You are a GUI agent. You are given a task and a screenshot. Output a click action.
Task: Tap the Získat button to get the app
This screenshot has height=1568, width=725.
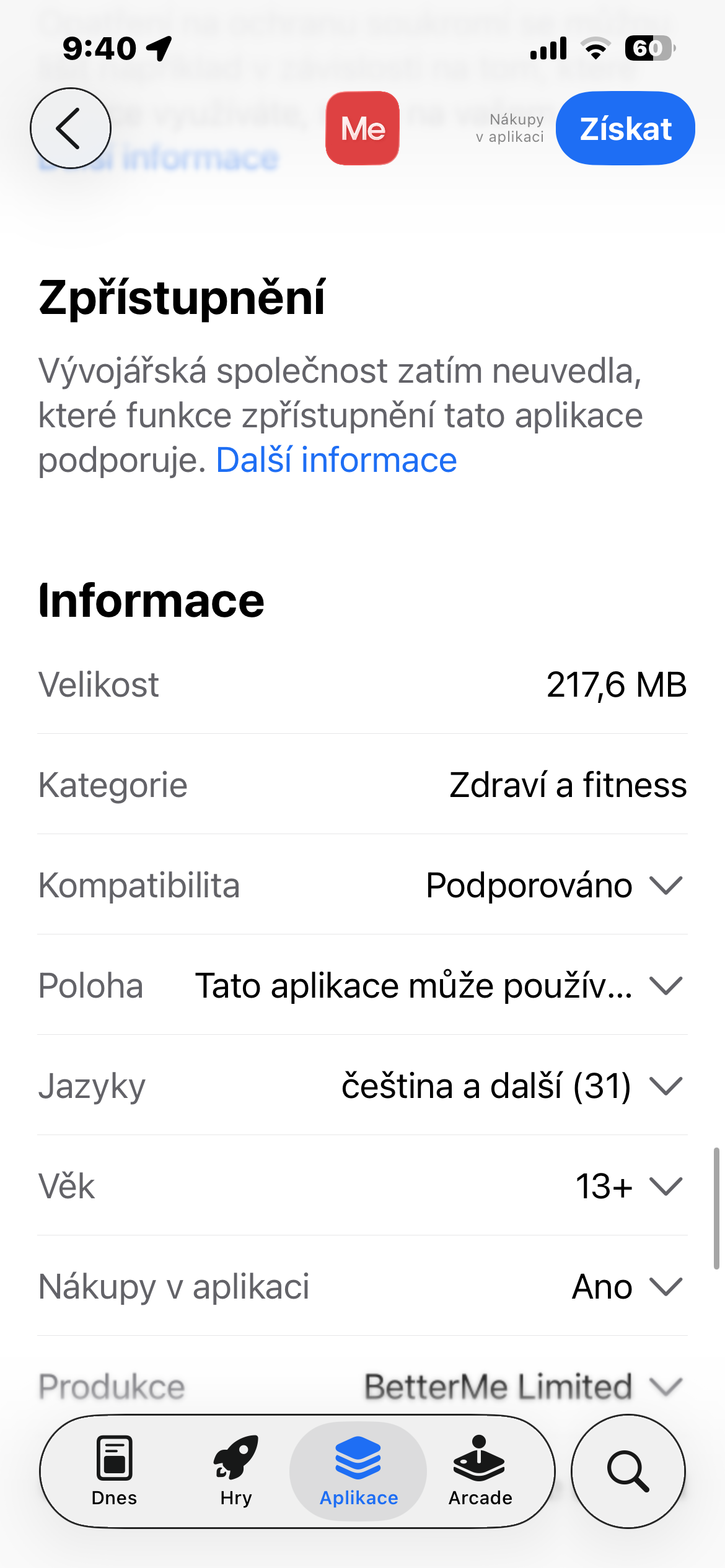click(625, 128)
